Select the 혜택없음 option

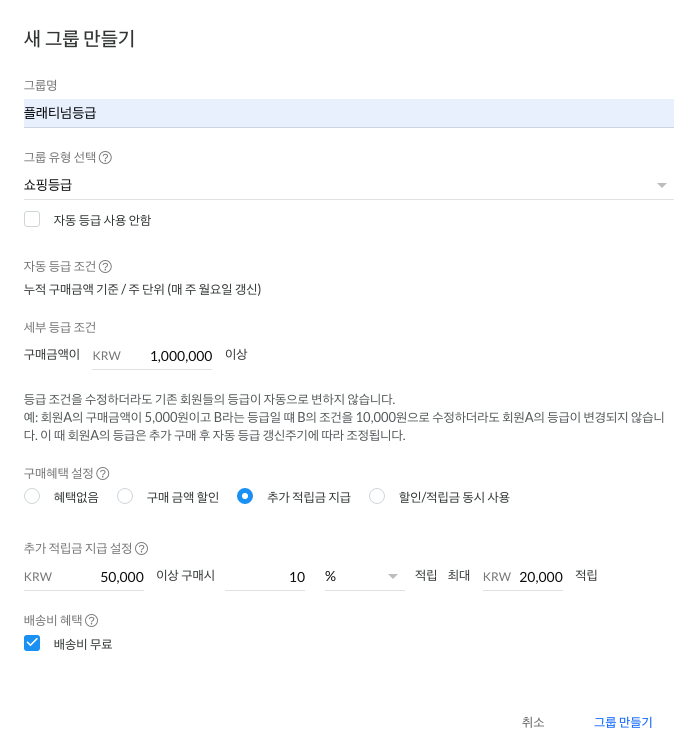32,496
